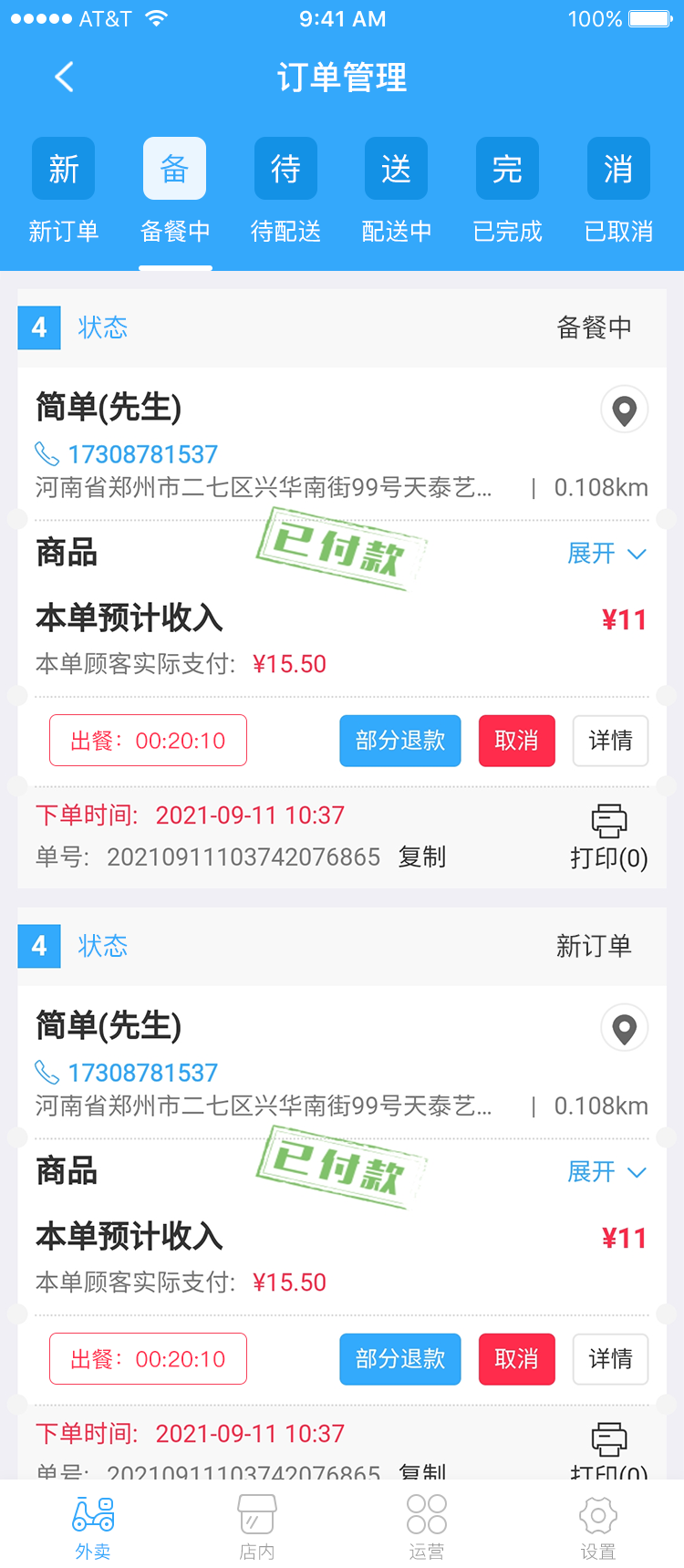Open the 运营 bottom tab
Viewport: 684px width, 1568px height.
(x=427, y=1527)
